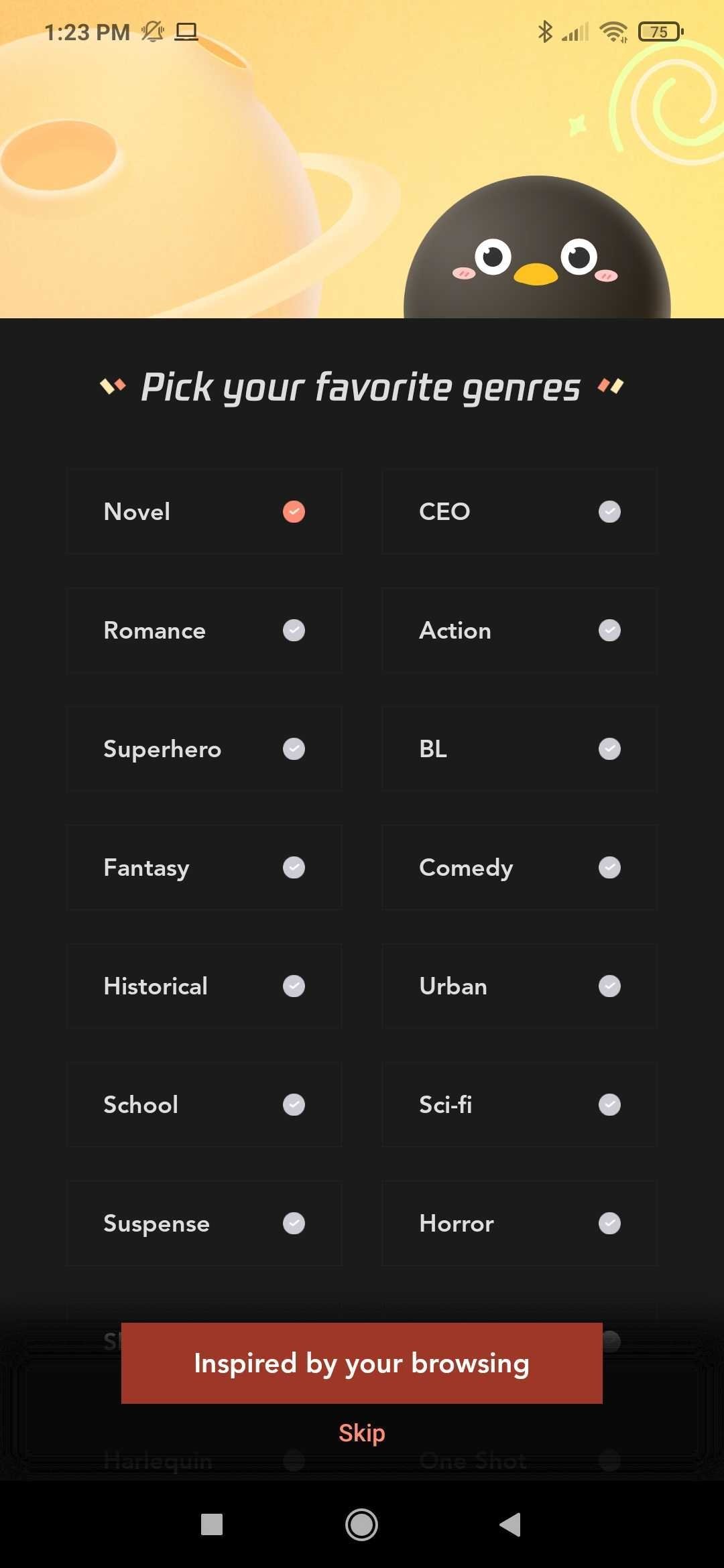The width and height of the screenshot is (724, 1568).
Task: Choose the Urban genre
Action: 520,986
